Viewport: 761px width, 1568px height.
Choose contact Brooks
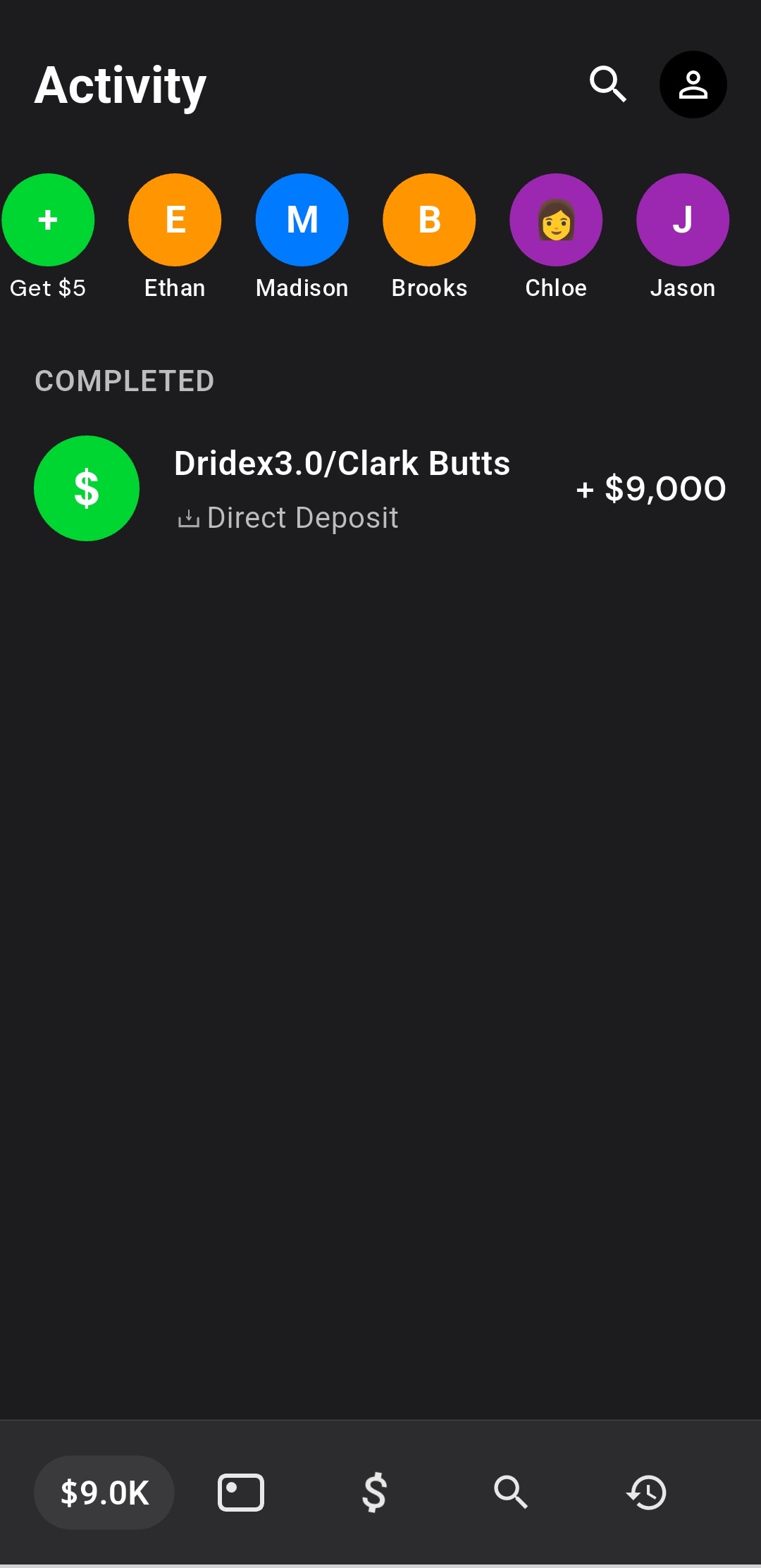click(x=429, y=220)
